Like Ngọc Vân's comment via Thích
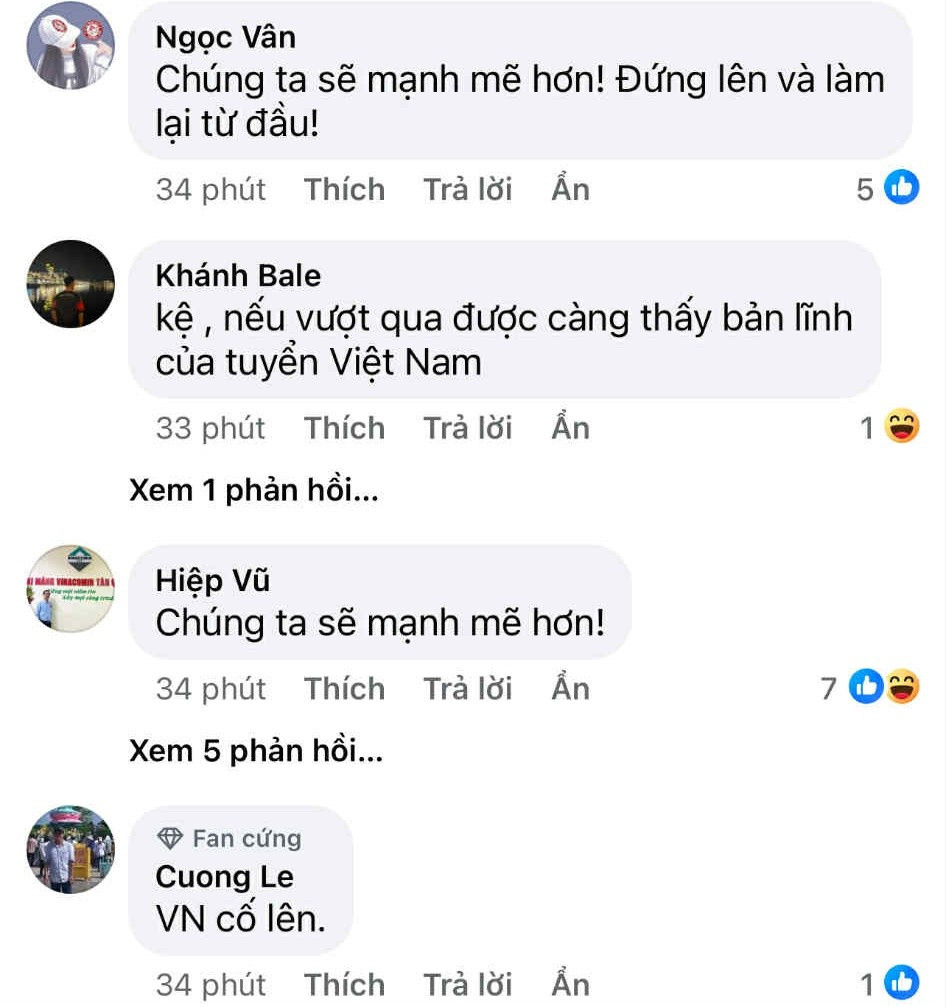This screenshot has height=1007, width=946. pos(344,189)
